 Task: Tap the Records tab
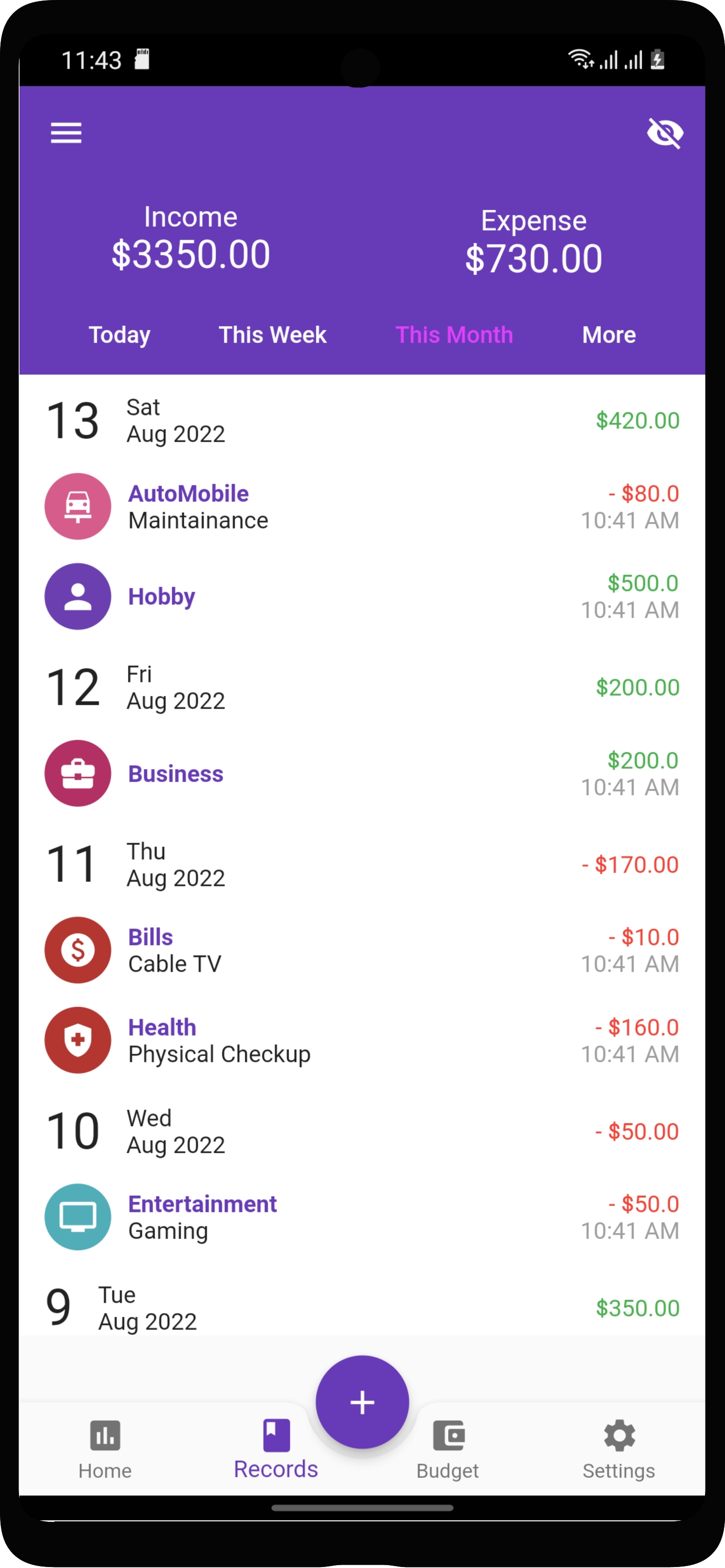pyautogui.click(x=276, y=1450)
